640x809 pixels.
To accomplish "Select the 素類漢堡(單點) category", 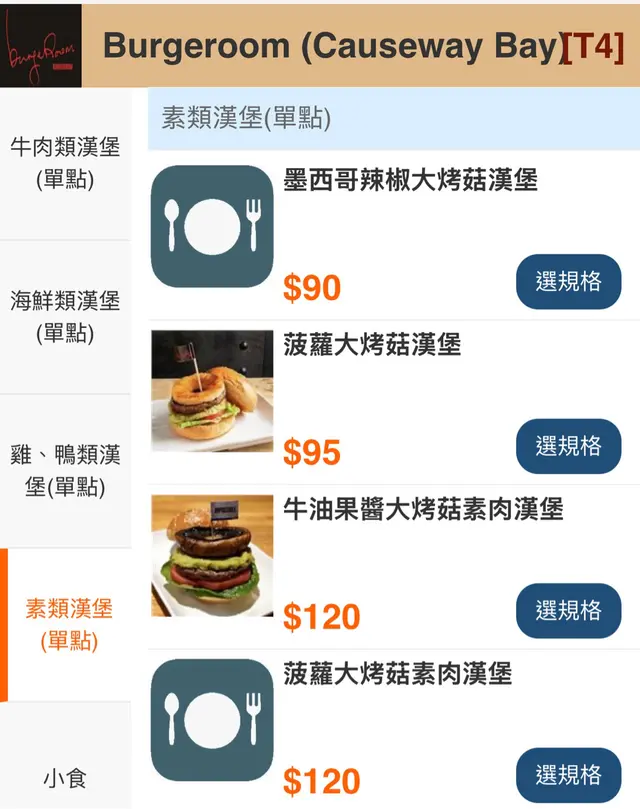I will coord(68,624).
